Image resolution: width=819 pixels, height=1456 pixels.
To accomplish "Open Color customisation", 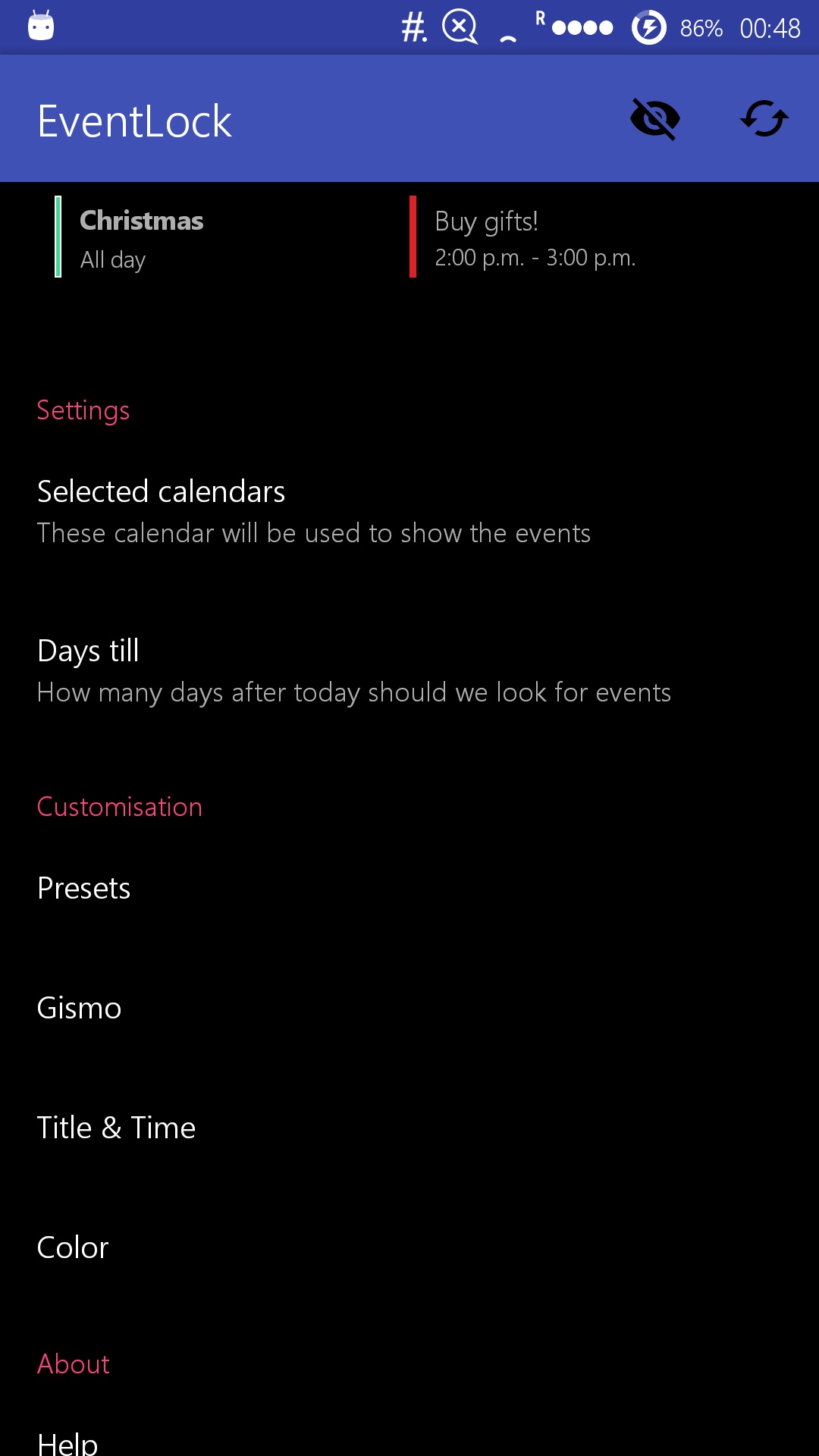I will pos(409,1247).
